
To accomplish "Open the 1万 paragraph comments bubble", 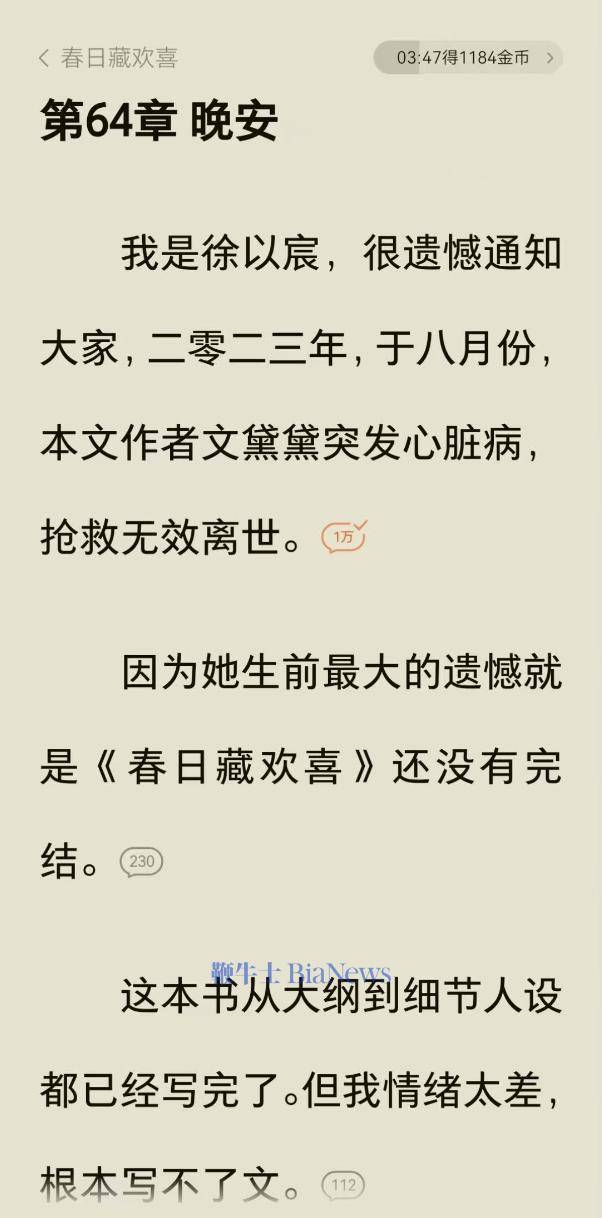I will [x=343, y=537].
